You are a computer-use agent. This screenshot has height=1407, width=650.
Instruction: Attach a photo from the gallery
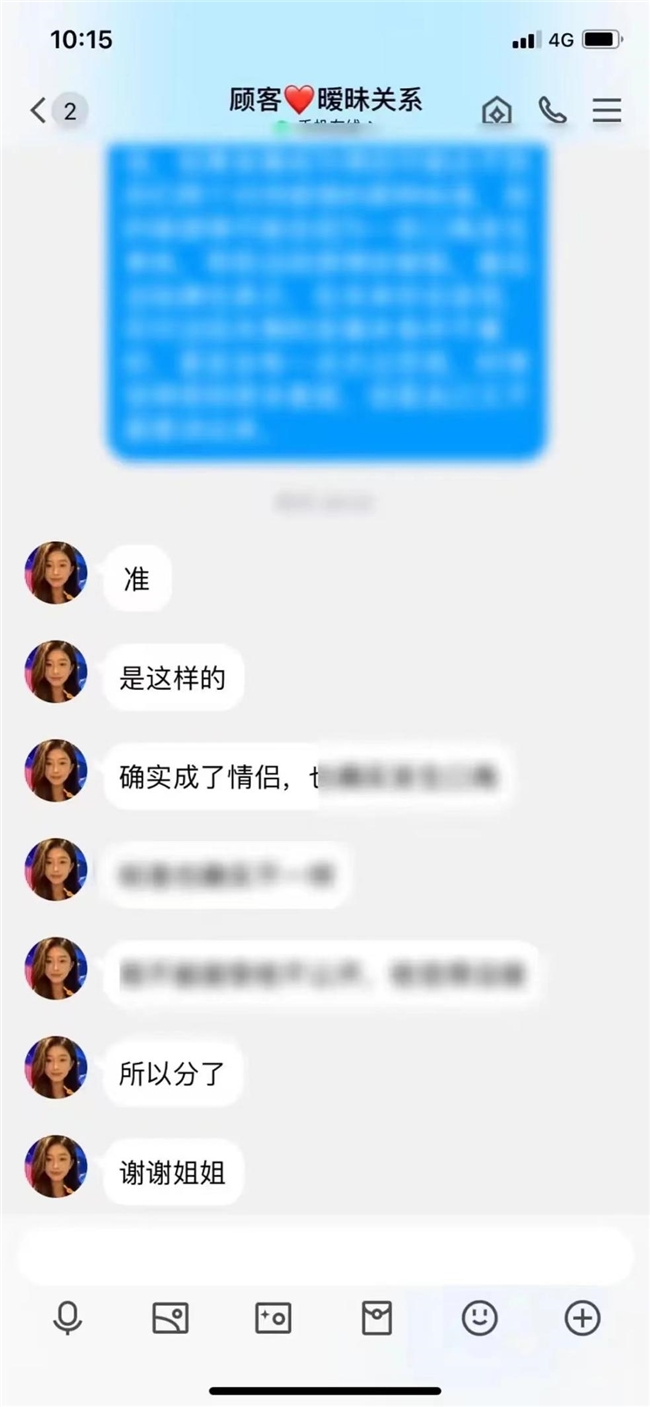(x=170, y=1319)
